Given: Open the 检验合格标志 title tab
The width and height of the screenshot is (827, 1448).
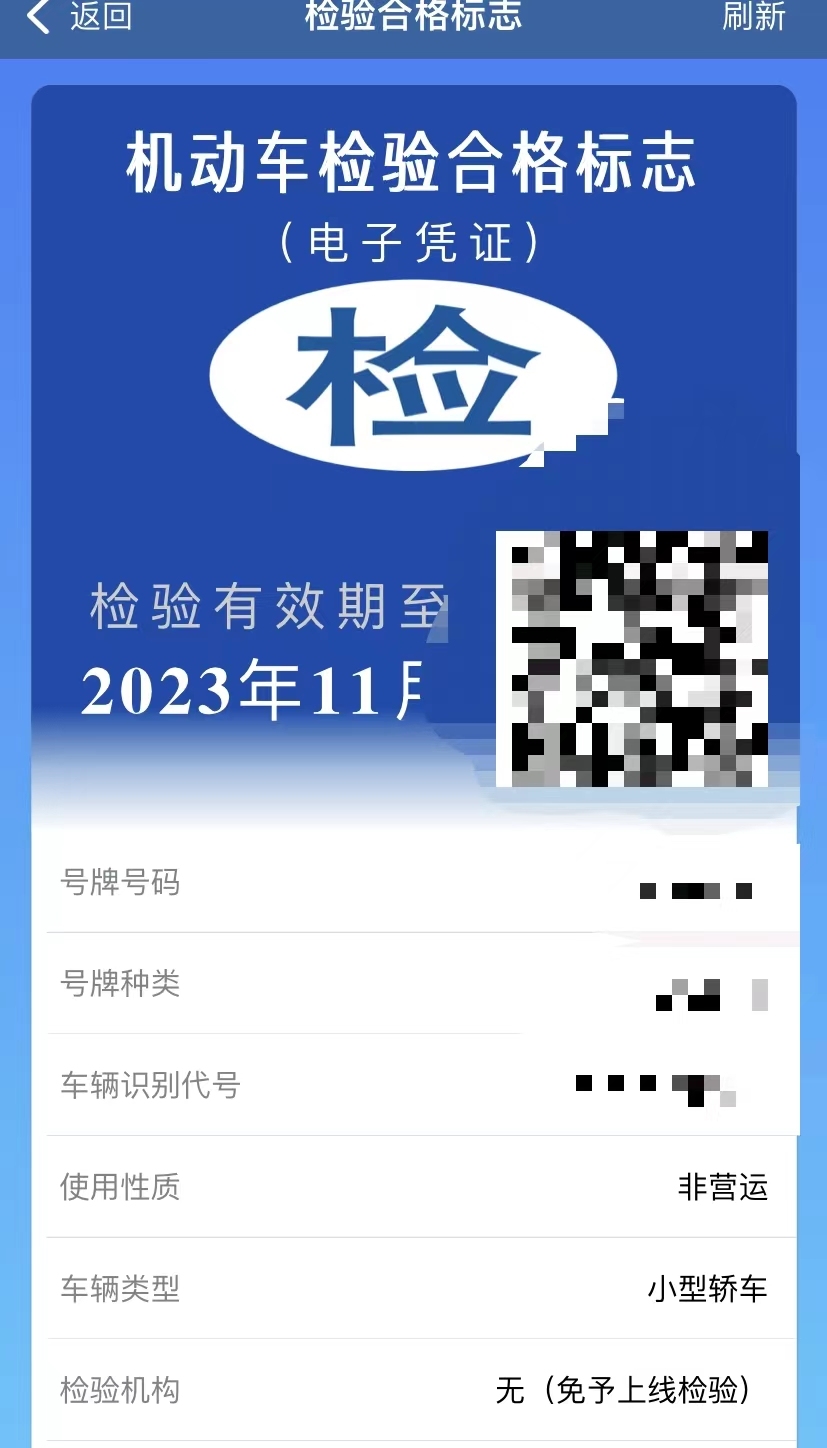Looking at the screenshot, I should (x=413, y=18).
